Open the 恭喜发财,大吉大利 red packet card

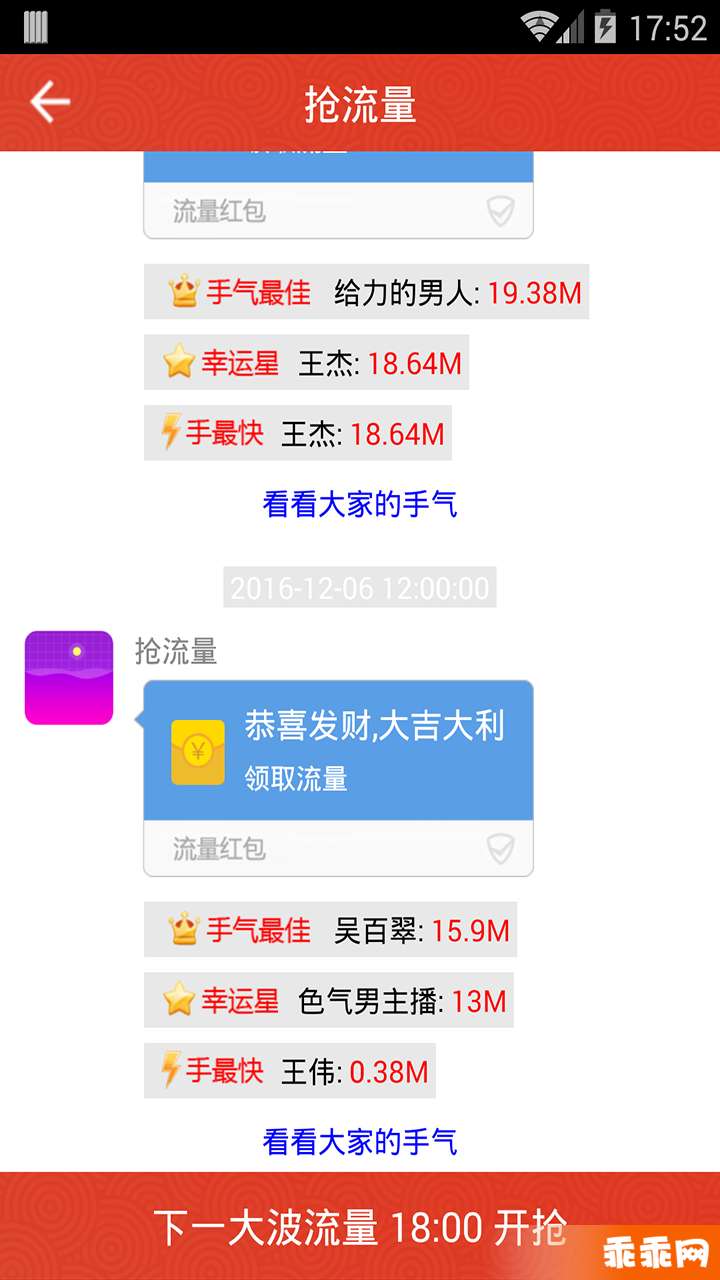click(x=338, y=751)
